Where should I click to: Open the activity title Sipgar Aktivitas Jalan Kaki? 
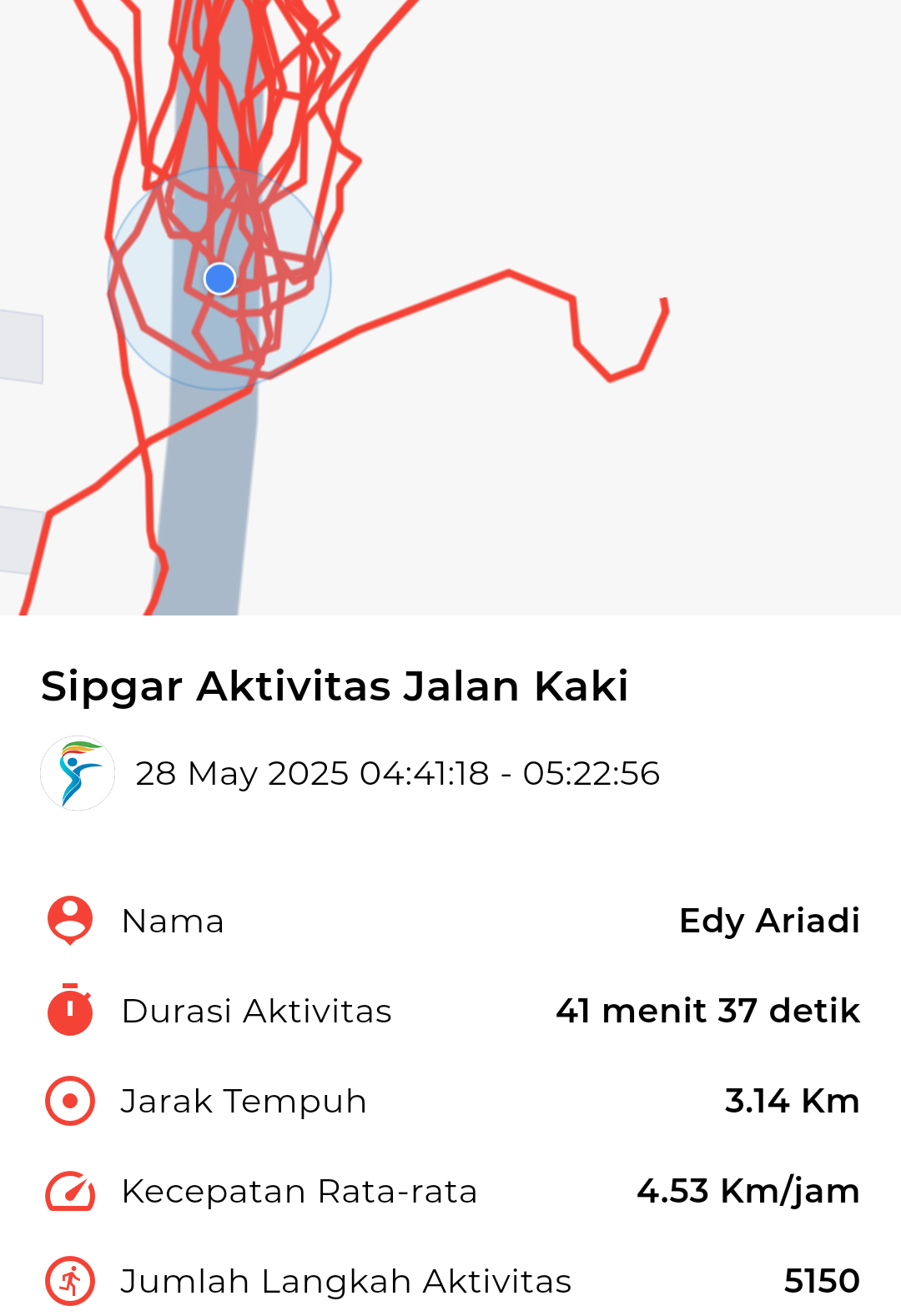(335, 686)
